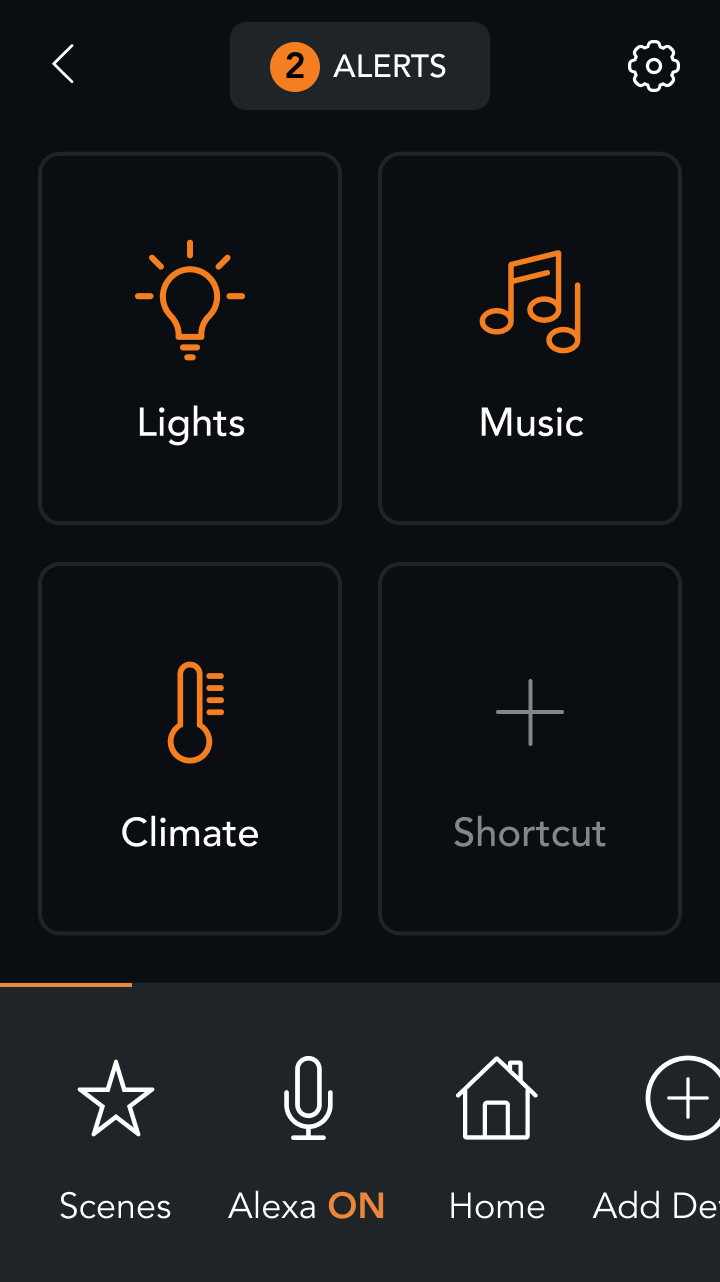Image resolution: width=720 pixels, height=1282 pixels.
Task: Open the 2 Alerts button
Action: click(x=360, y=66)
